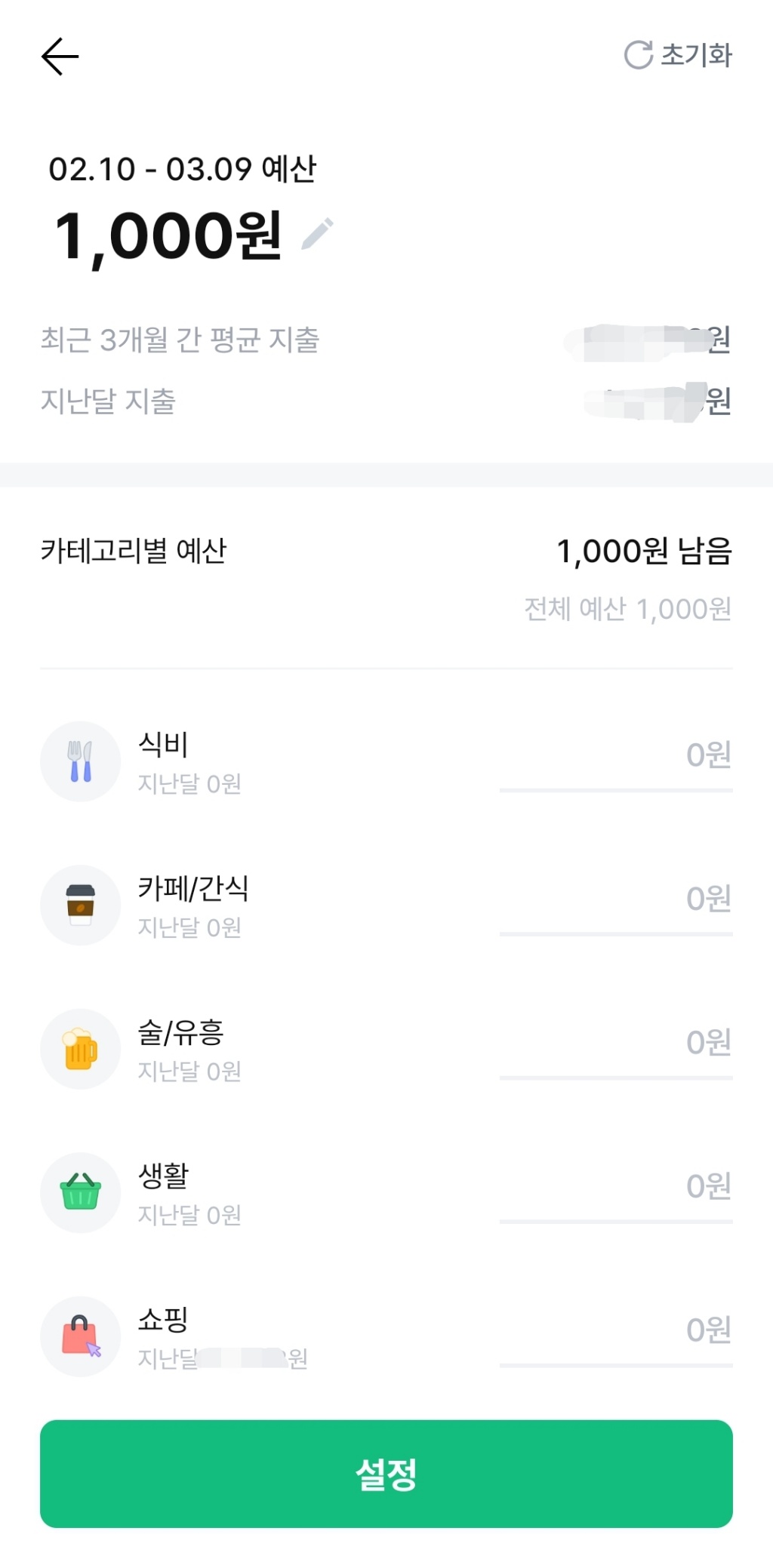773x1568 pixels.
Task: Confirm budget with 설정 button
Action: click(386, 1474)
